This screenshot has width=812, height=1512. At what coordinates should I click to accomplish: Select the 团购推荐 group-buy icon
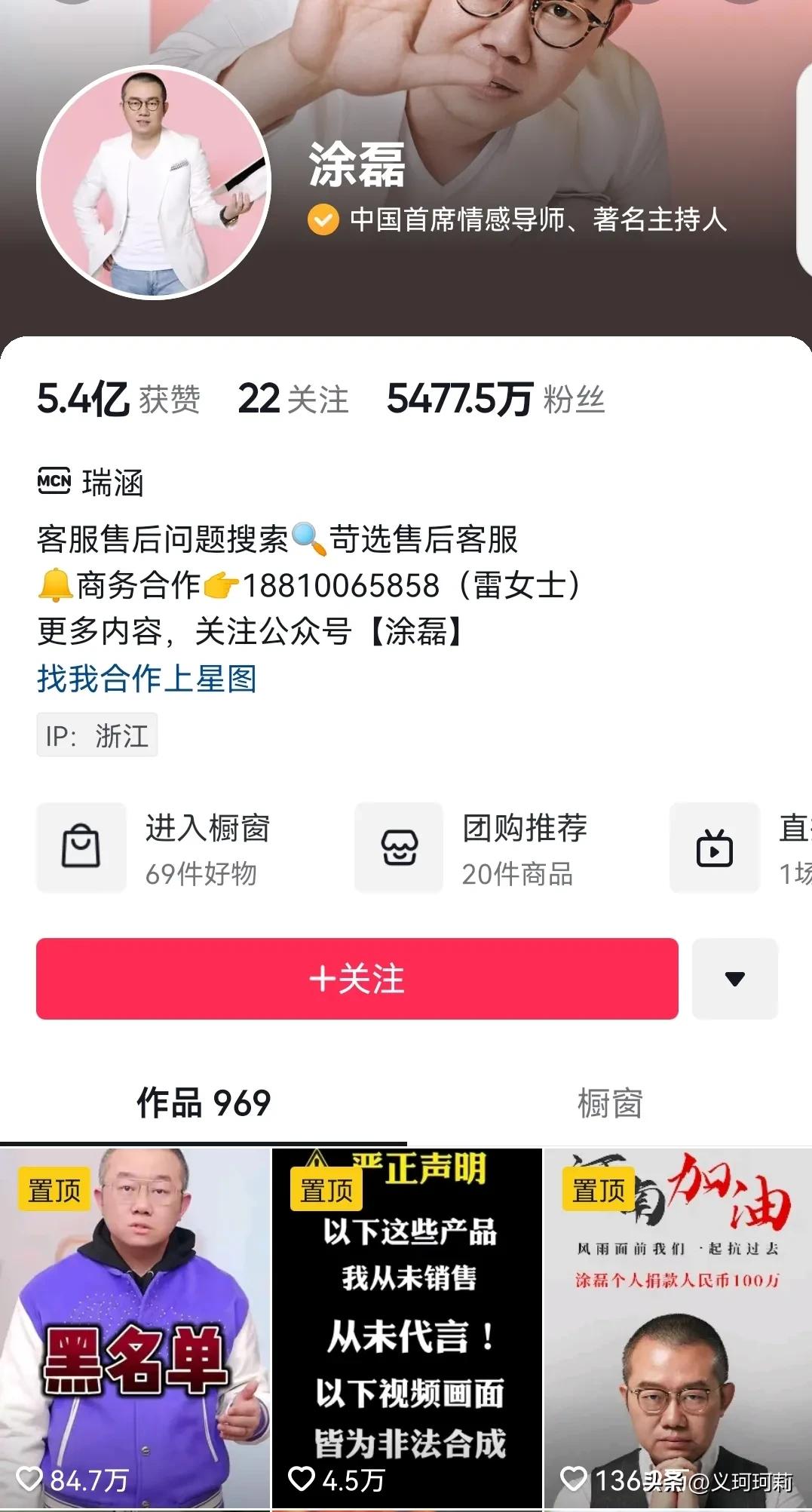pos(398,847)
